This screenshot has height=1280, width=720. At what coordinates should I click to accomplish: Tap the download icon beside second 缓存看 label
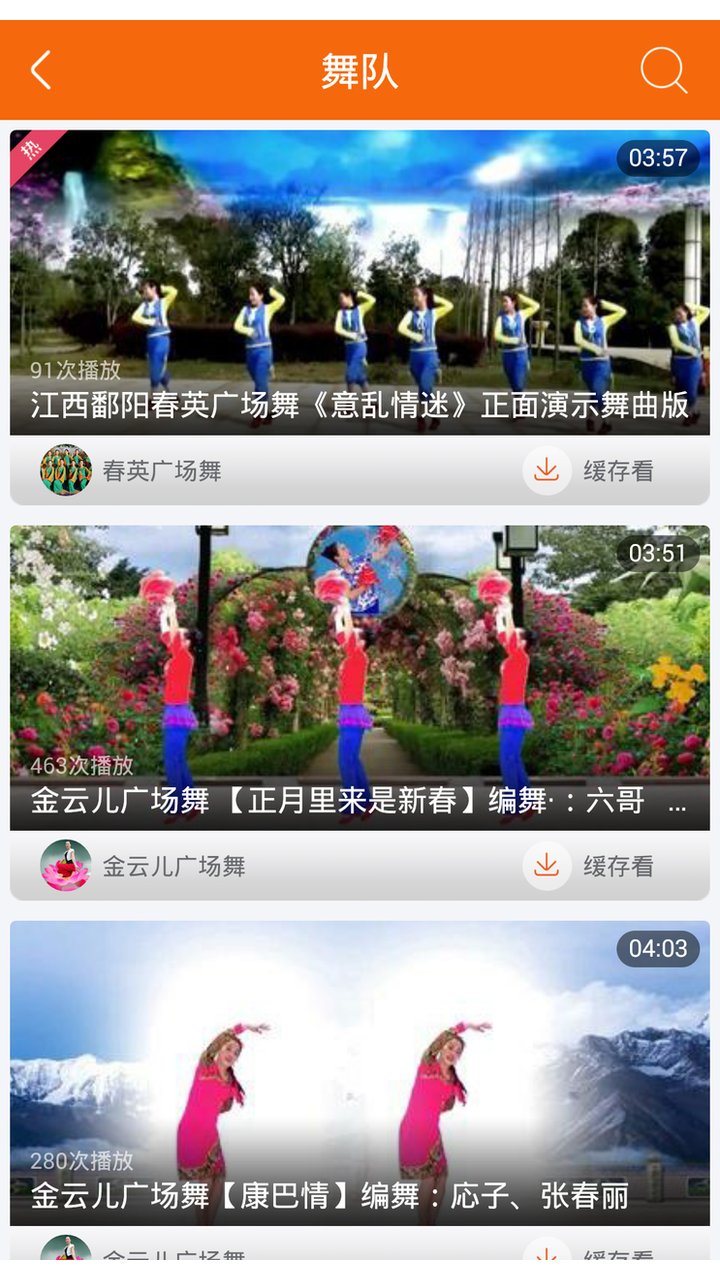coord(546,866)
